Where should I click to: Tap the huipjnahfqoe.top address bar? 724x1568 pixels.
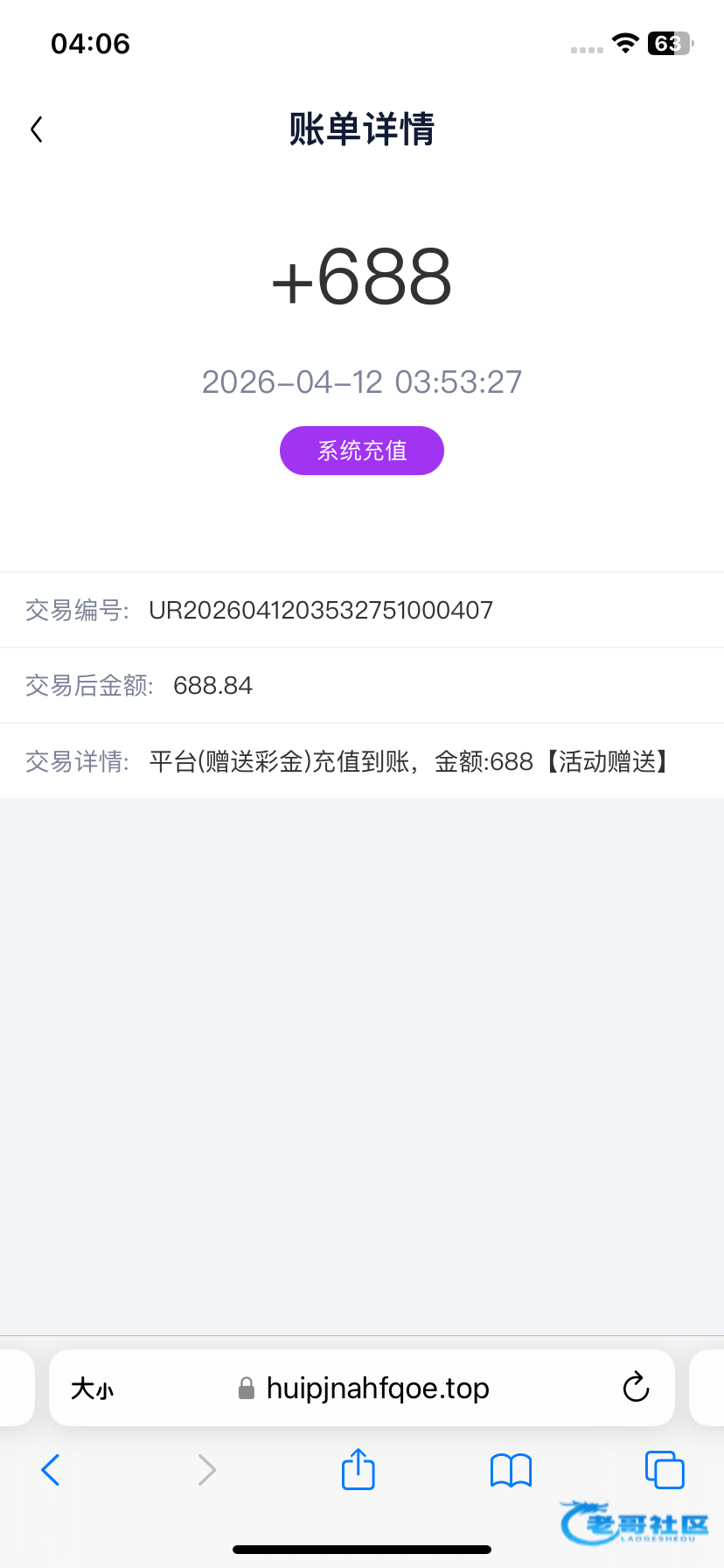376,1389
